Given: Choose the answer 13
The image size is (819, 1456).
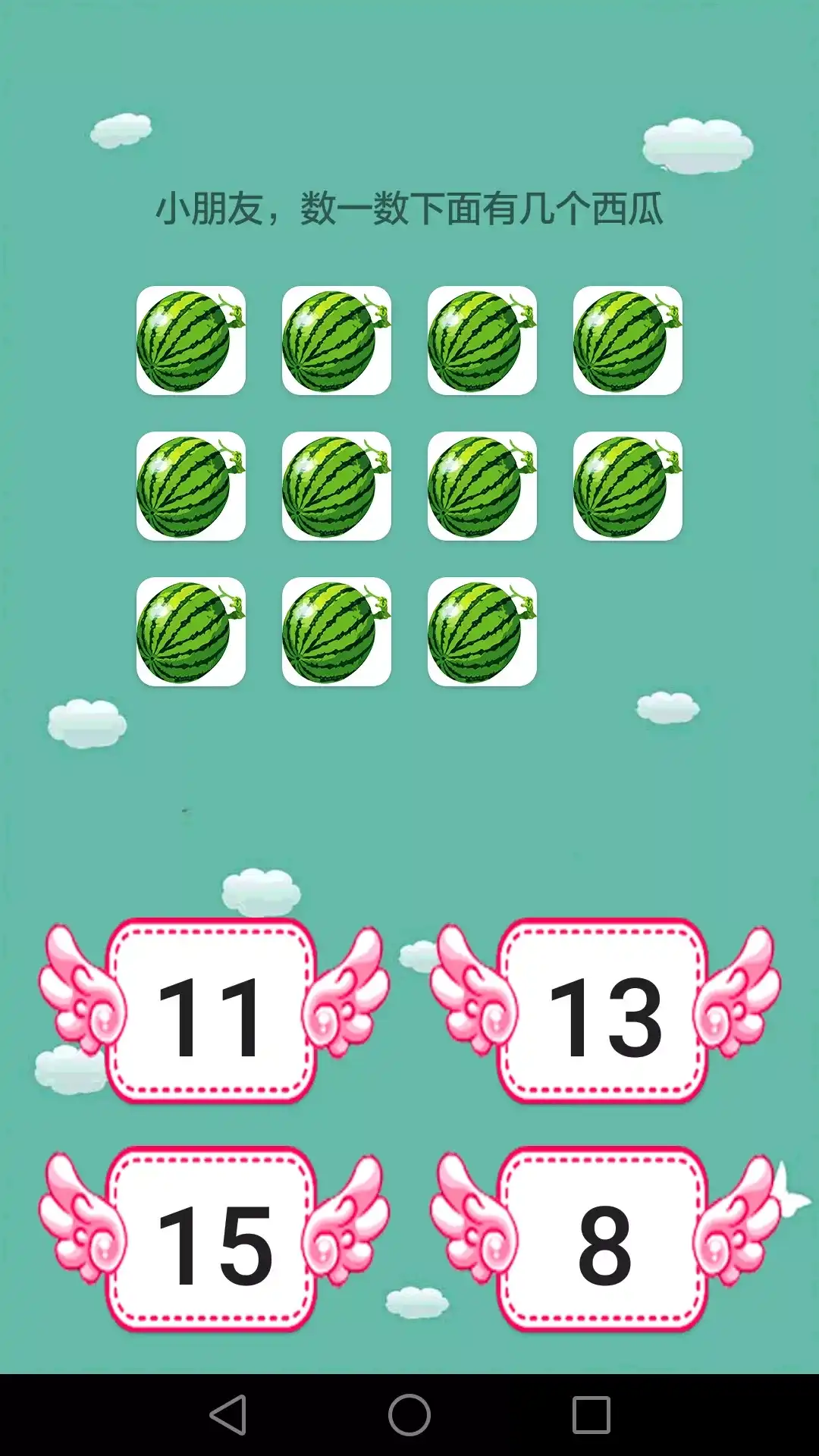Looking at the screenshot, I should pyautogui.click(x=604, y=1012).
